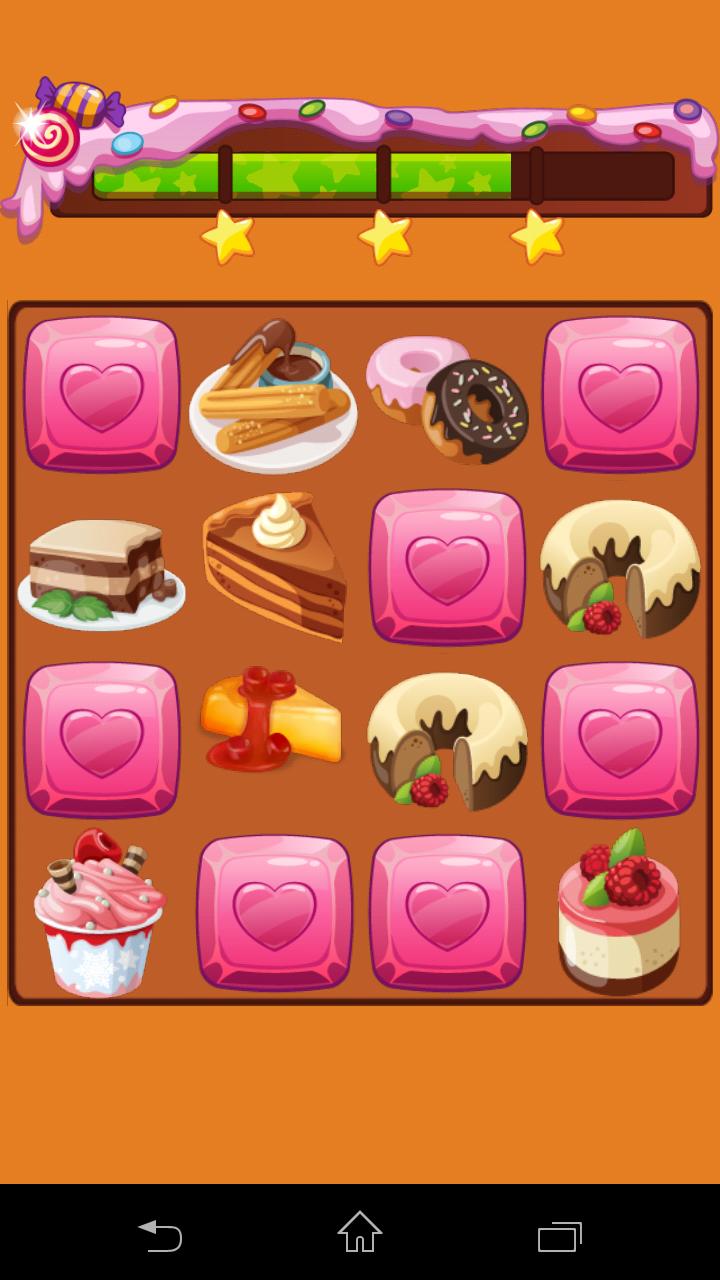Go back with the system back button
The width and height of the screenshot is (720, 1280).
160,1235
